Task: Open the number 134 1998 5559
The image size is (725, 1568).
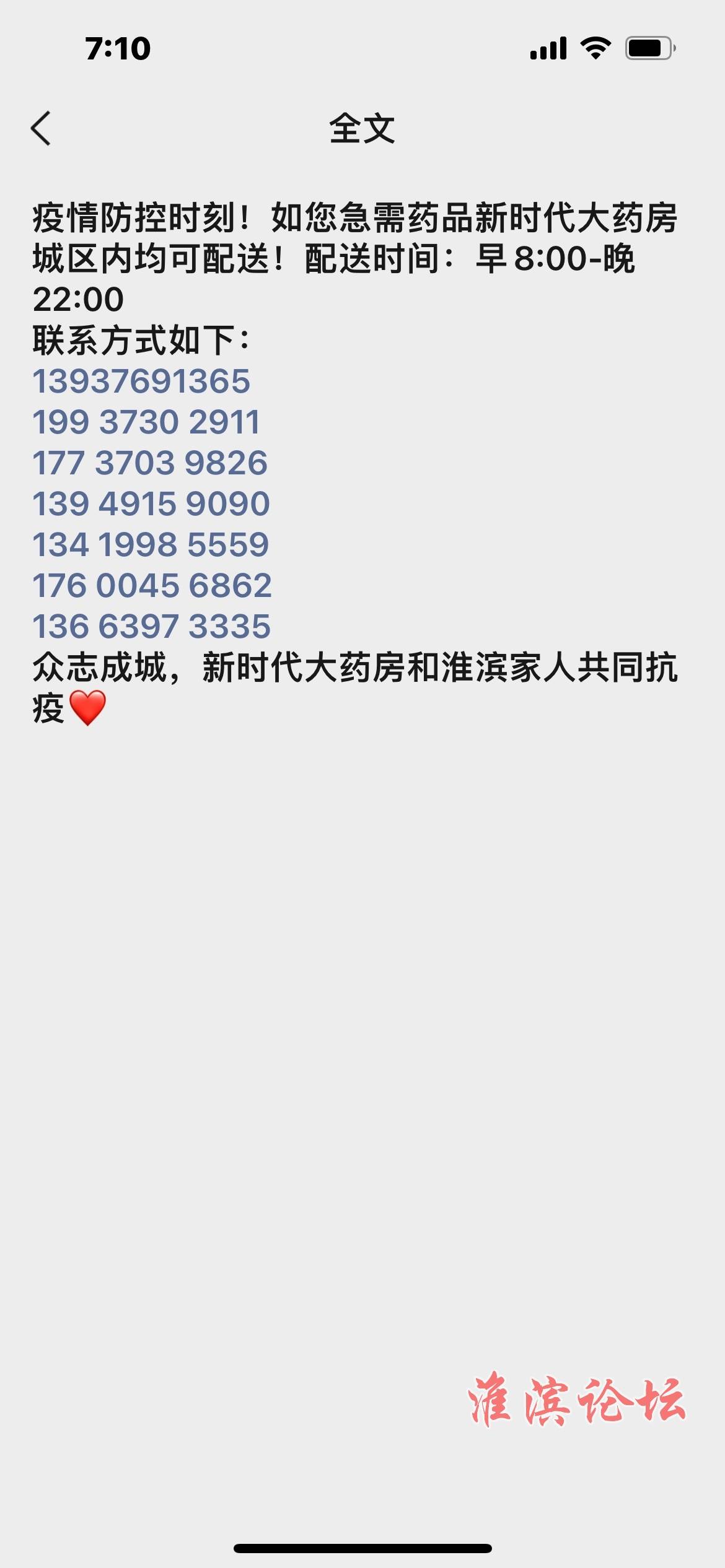Action: pos(151,544)
